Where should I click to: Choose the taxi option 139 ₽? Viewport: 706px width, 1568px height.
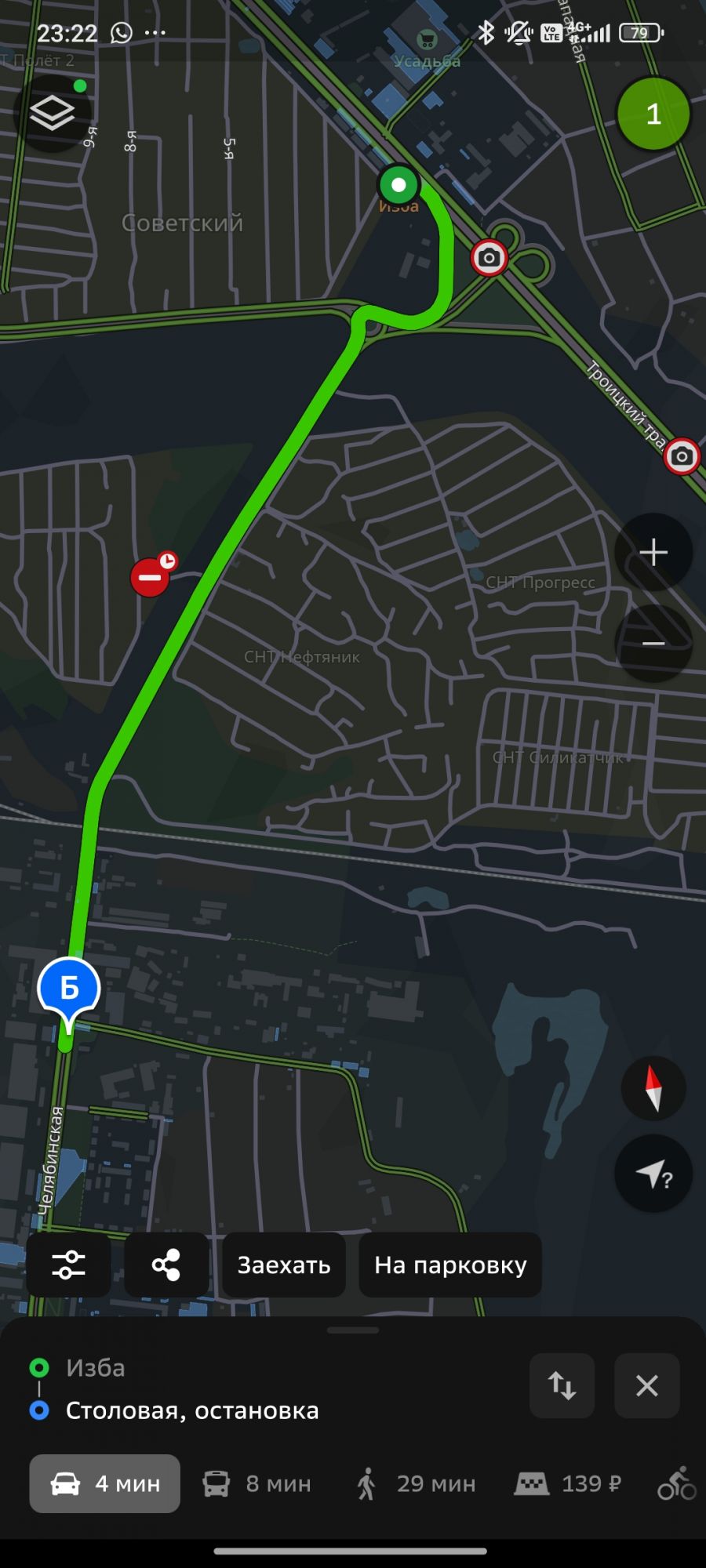[568, 1483]
